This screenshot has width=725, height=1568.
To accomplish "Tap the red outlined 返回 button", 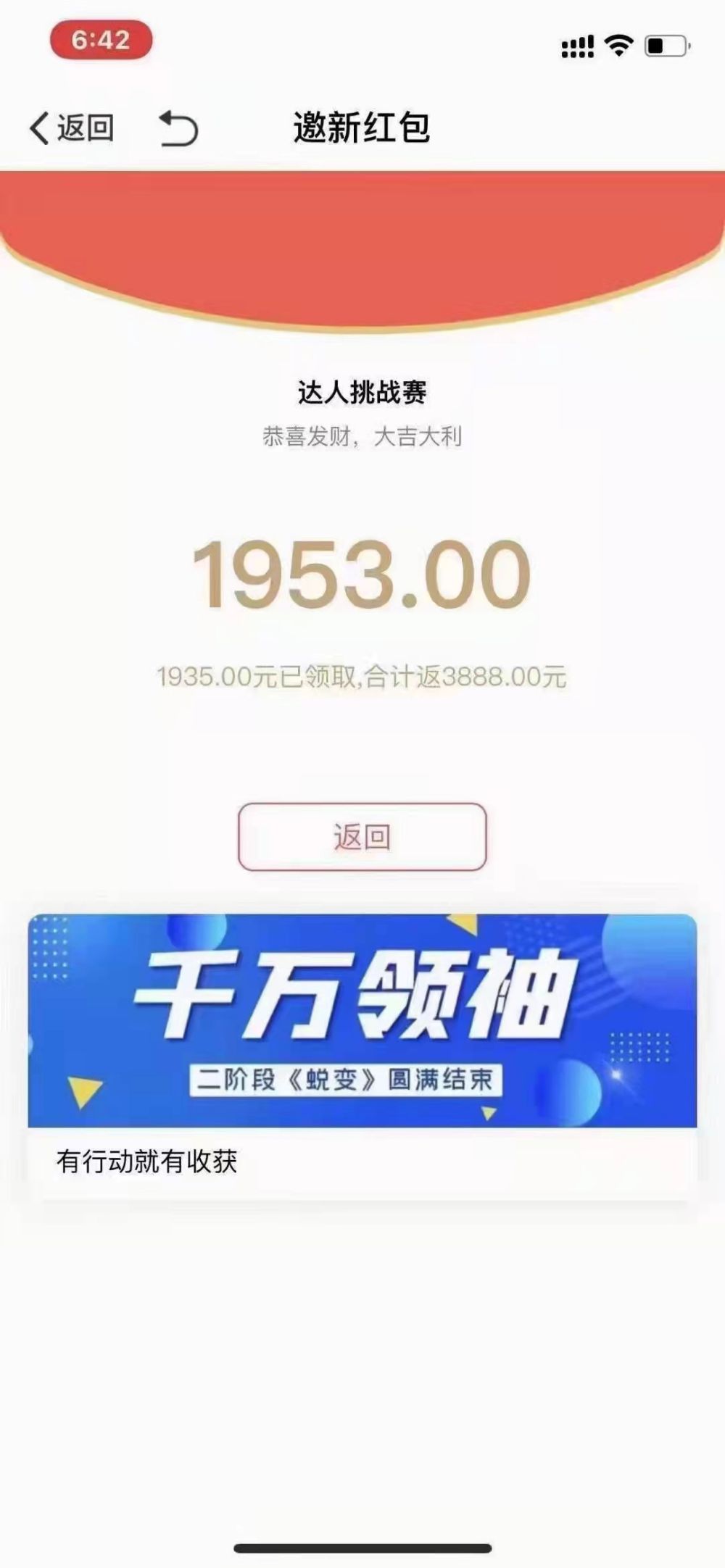I will click(x=362, y=837).
